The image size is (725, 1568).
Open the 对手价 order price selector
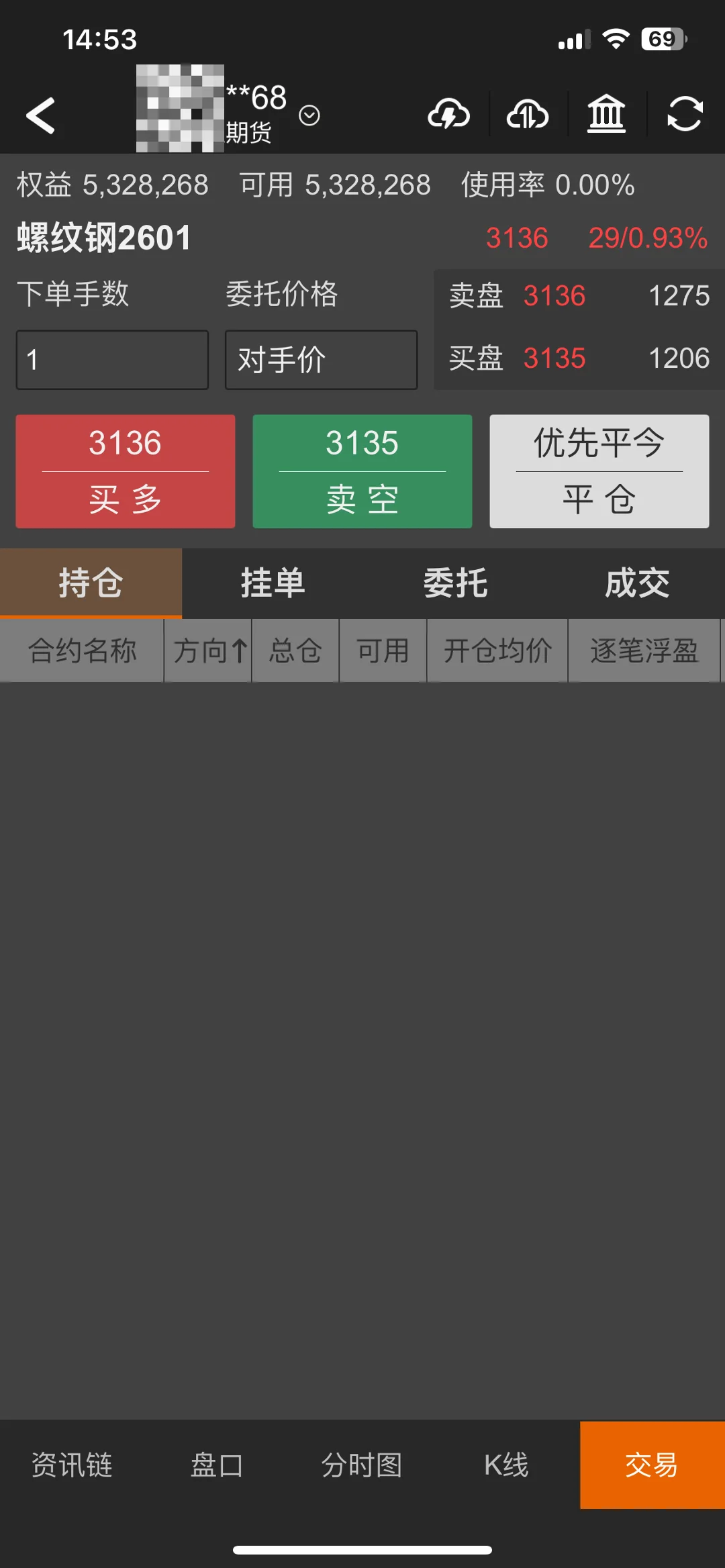click(321, 360)
